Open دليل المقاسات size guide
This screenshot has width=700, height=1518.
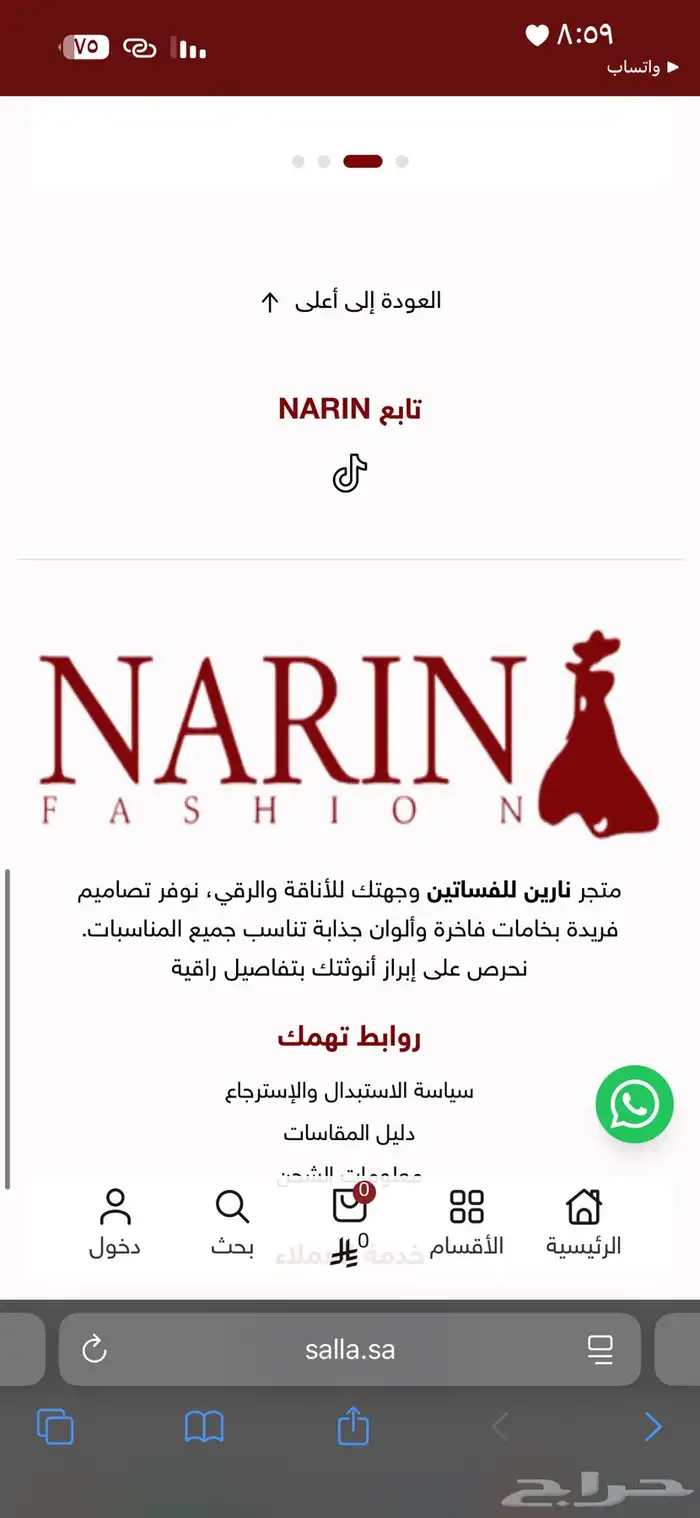point(349,1133)
